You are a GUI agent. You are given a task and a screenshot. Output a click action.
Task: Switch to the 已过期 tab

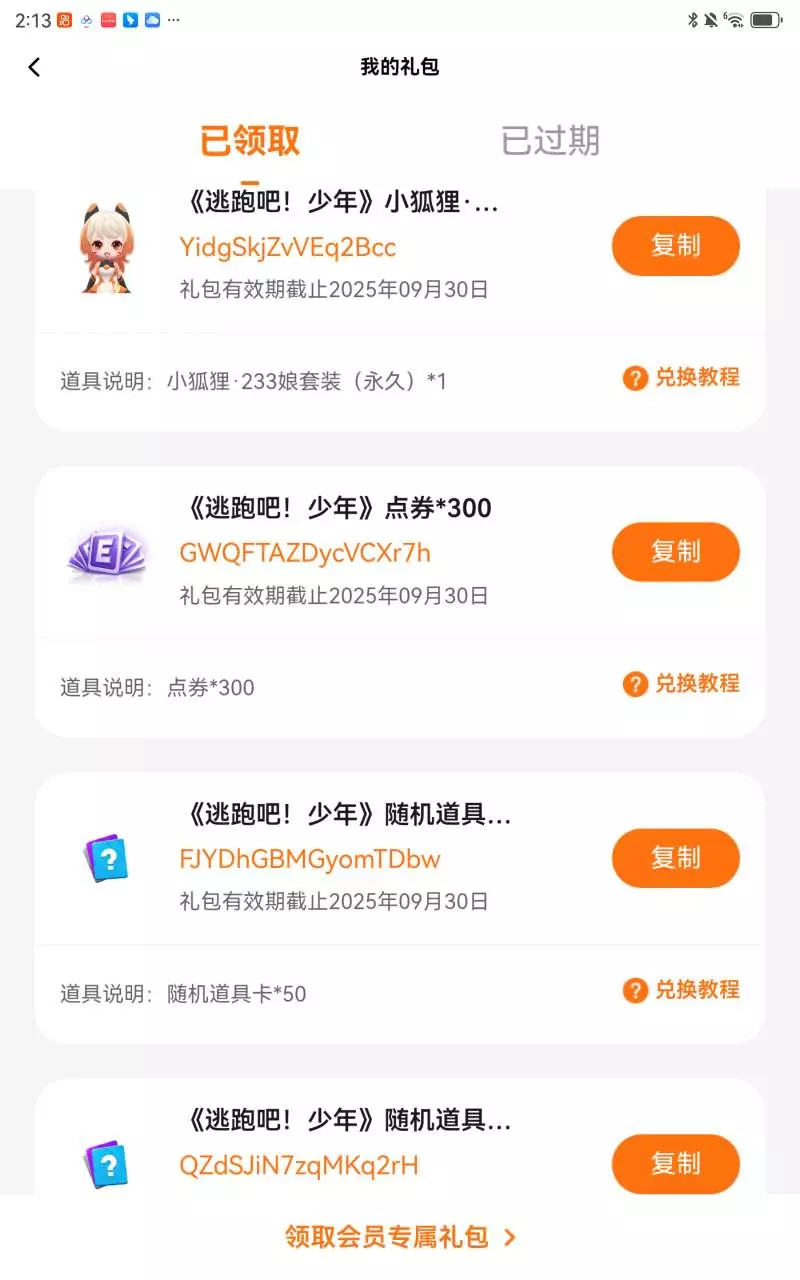coord(550,141)
